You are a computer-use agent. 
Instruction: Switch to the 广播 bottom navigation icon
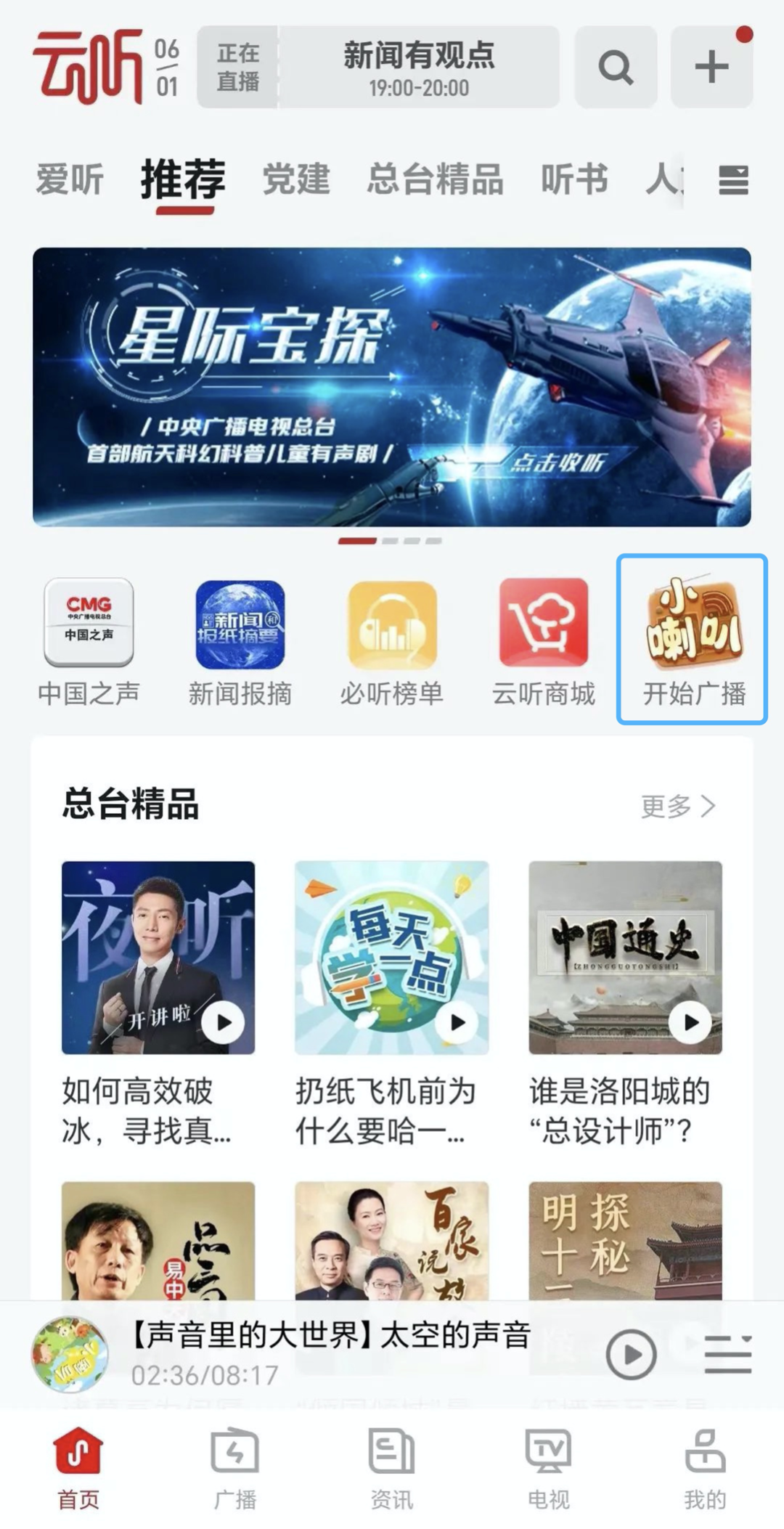point(234,1467)
